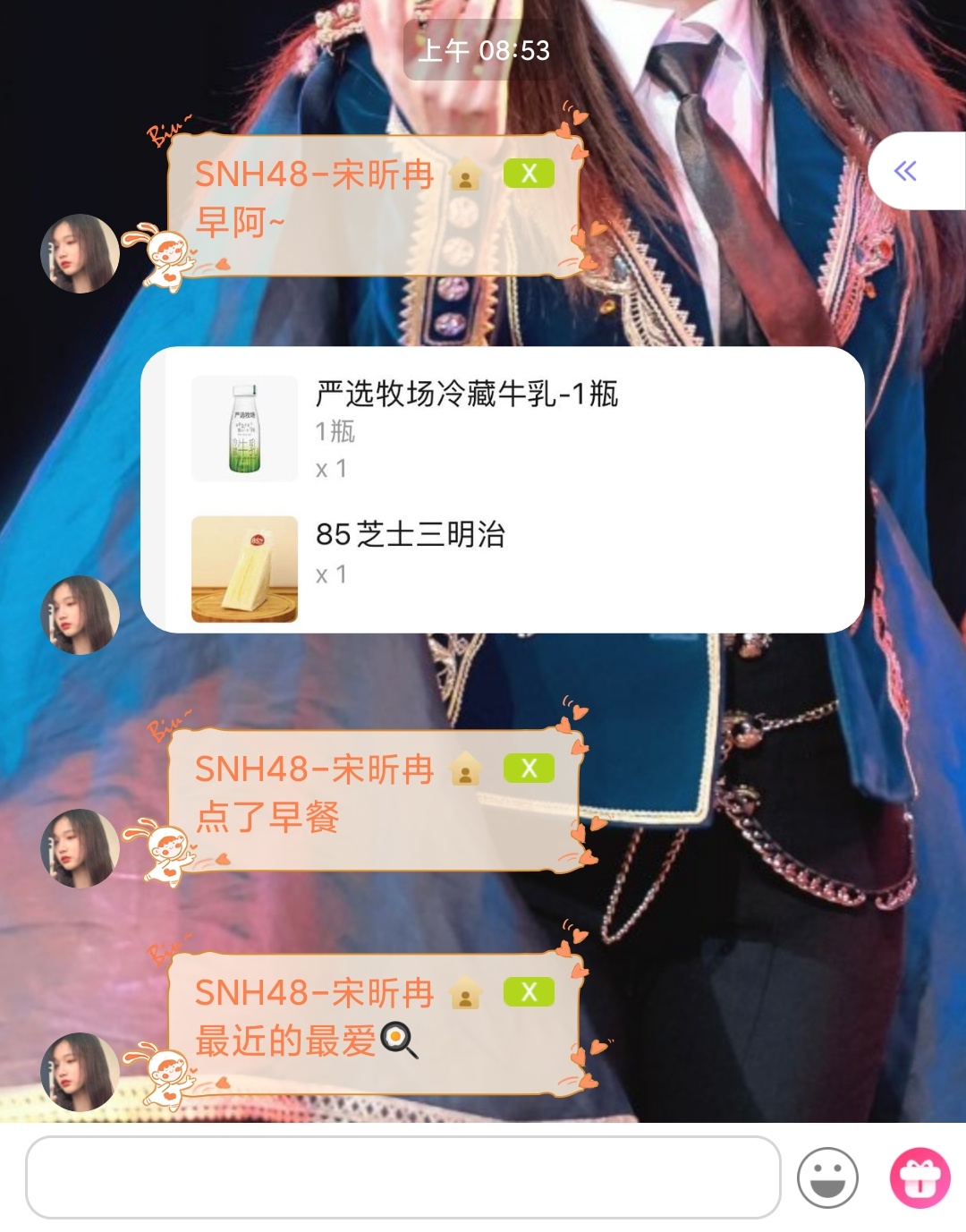Tap the message input field
The image size is (966, 1232).
coord(402,1177)
